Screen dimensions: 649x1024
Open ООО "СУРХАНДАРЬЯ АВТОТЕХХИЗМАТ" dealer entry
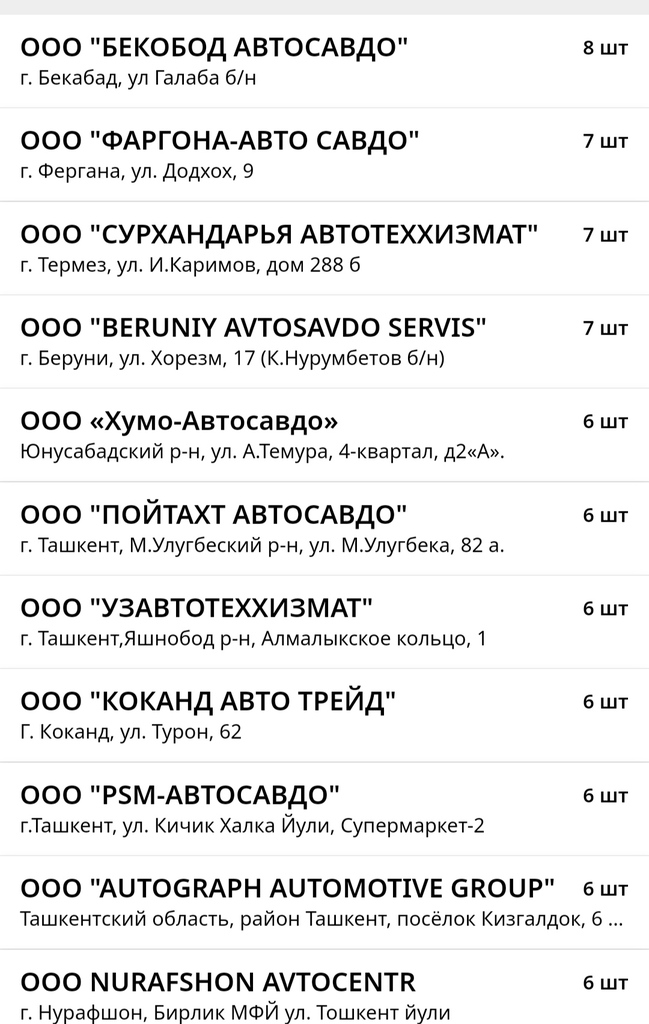coord(300,248)
